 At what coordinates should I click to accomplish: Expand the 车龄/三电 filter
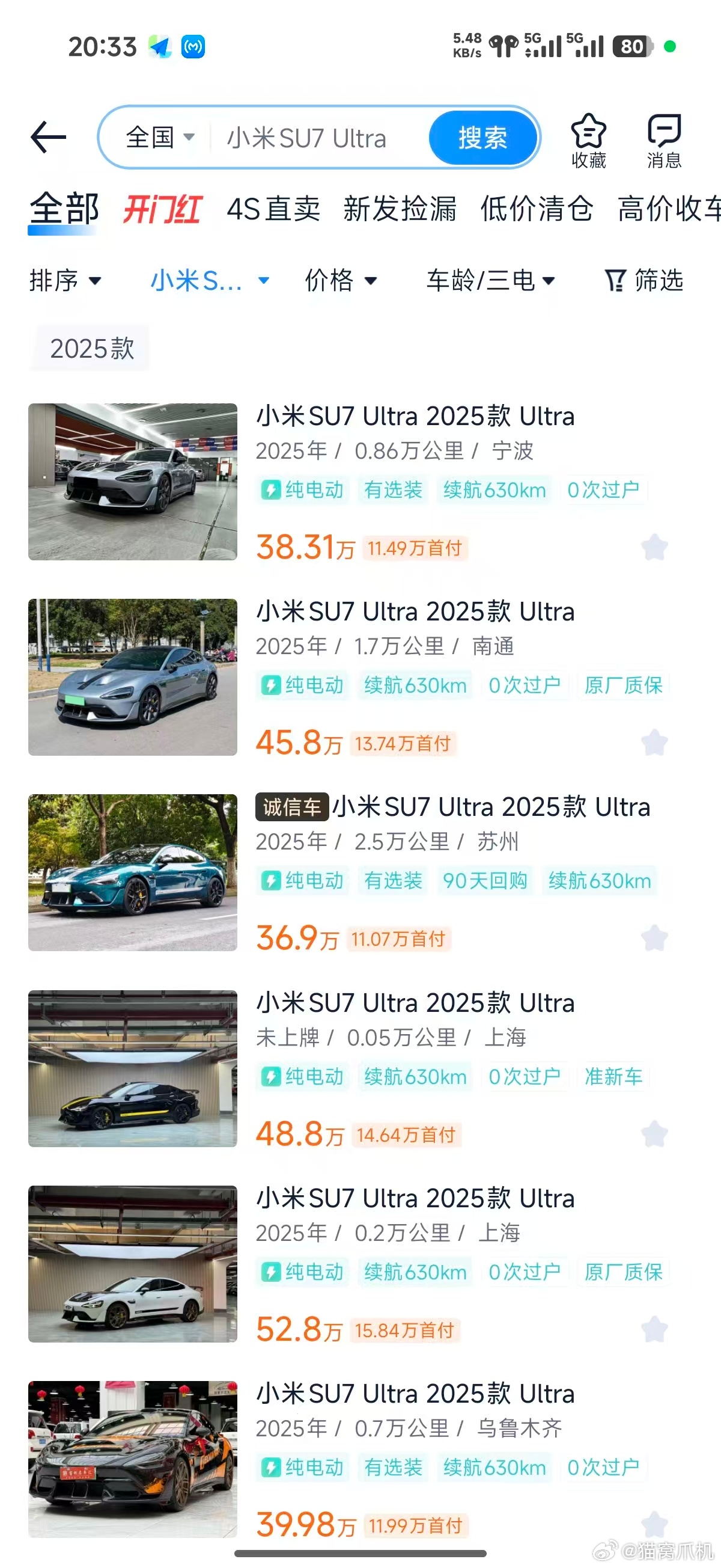point(490,281)
